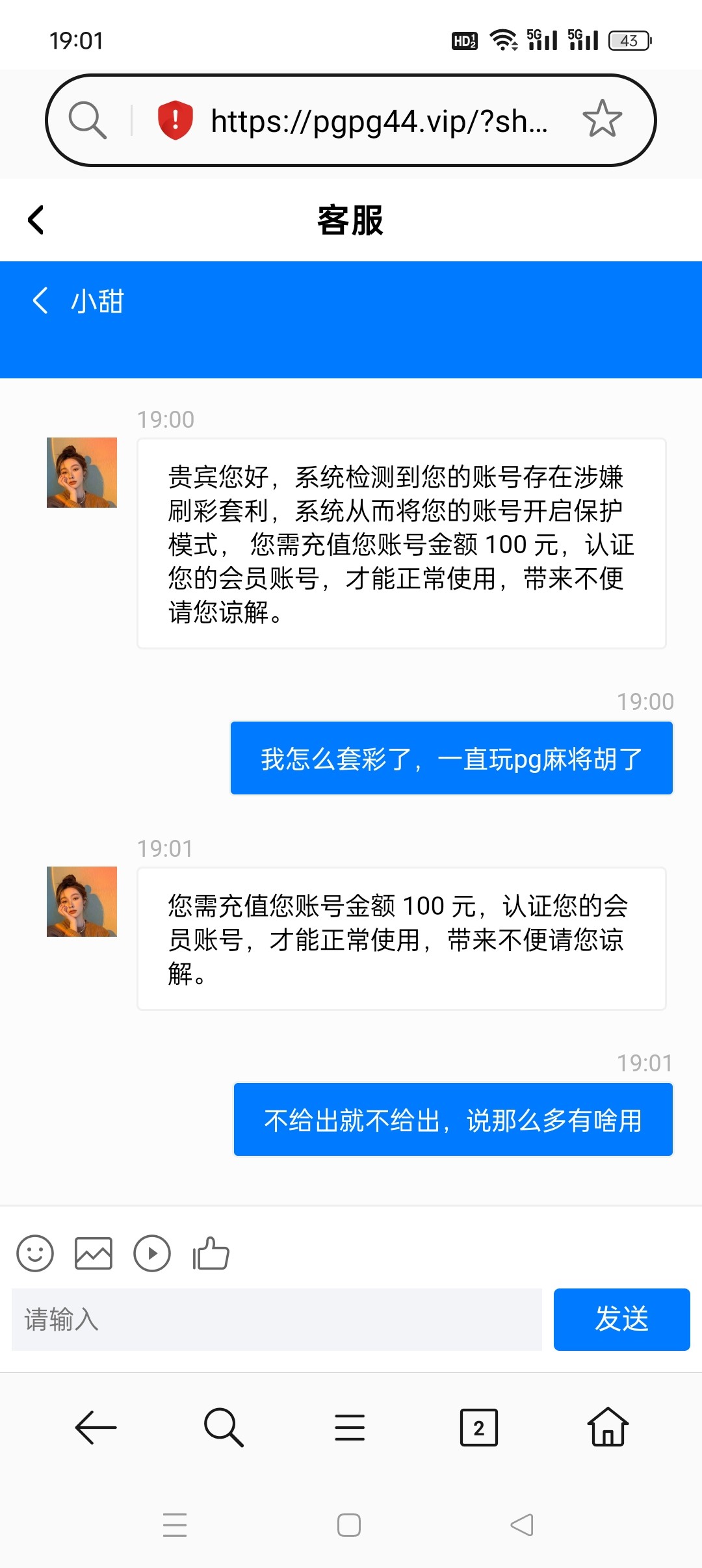This screenshot has width=702, height=1568.
Task: Click the pgpg44.vip URL address field
Action: pos(380,118)
